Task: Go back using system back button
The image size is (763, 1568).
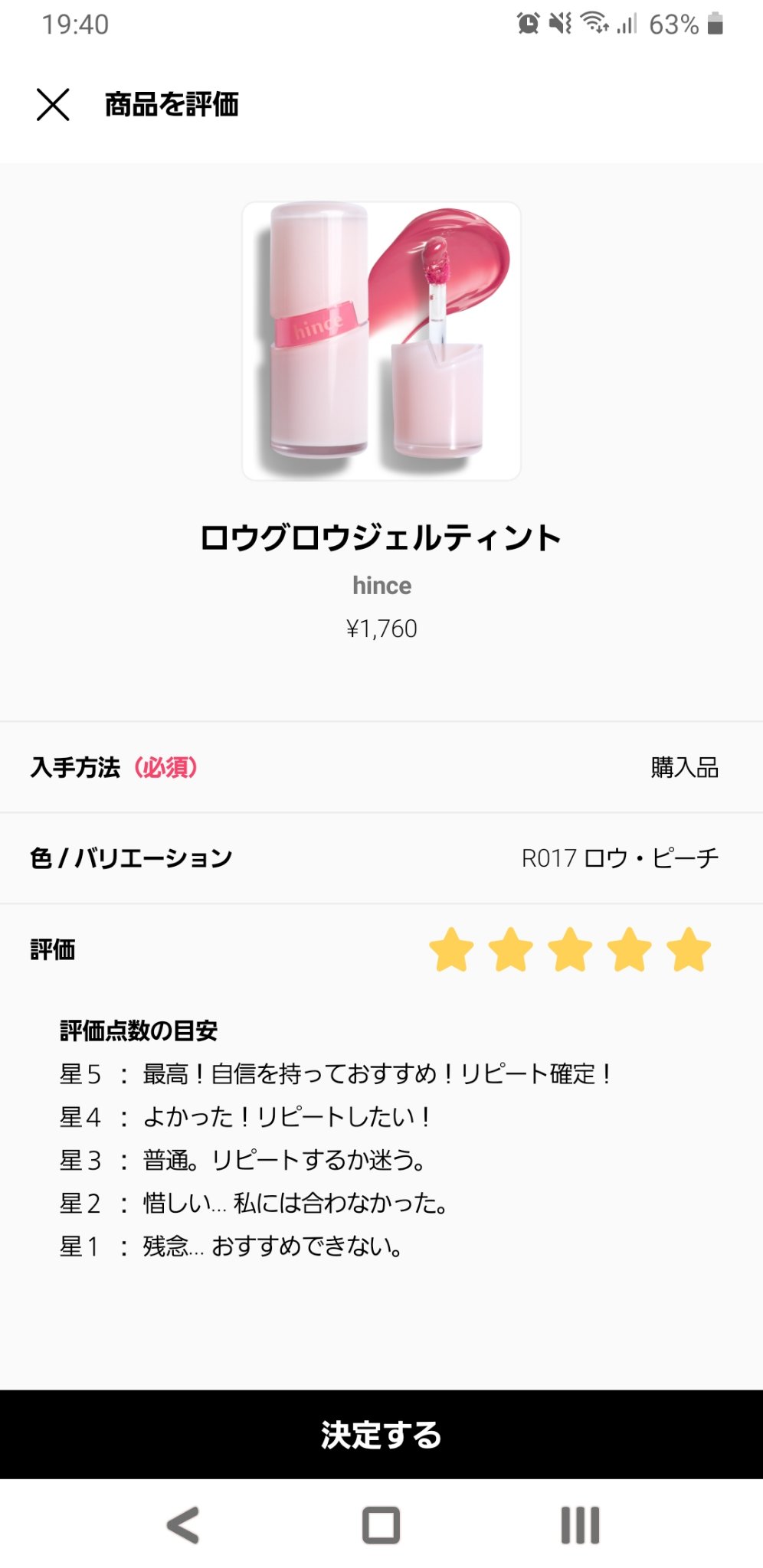Action: point(183,1525)
